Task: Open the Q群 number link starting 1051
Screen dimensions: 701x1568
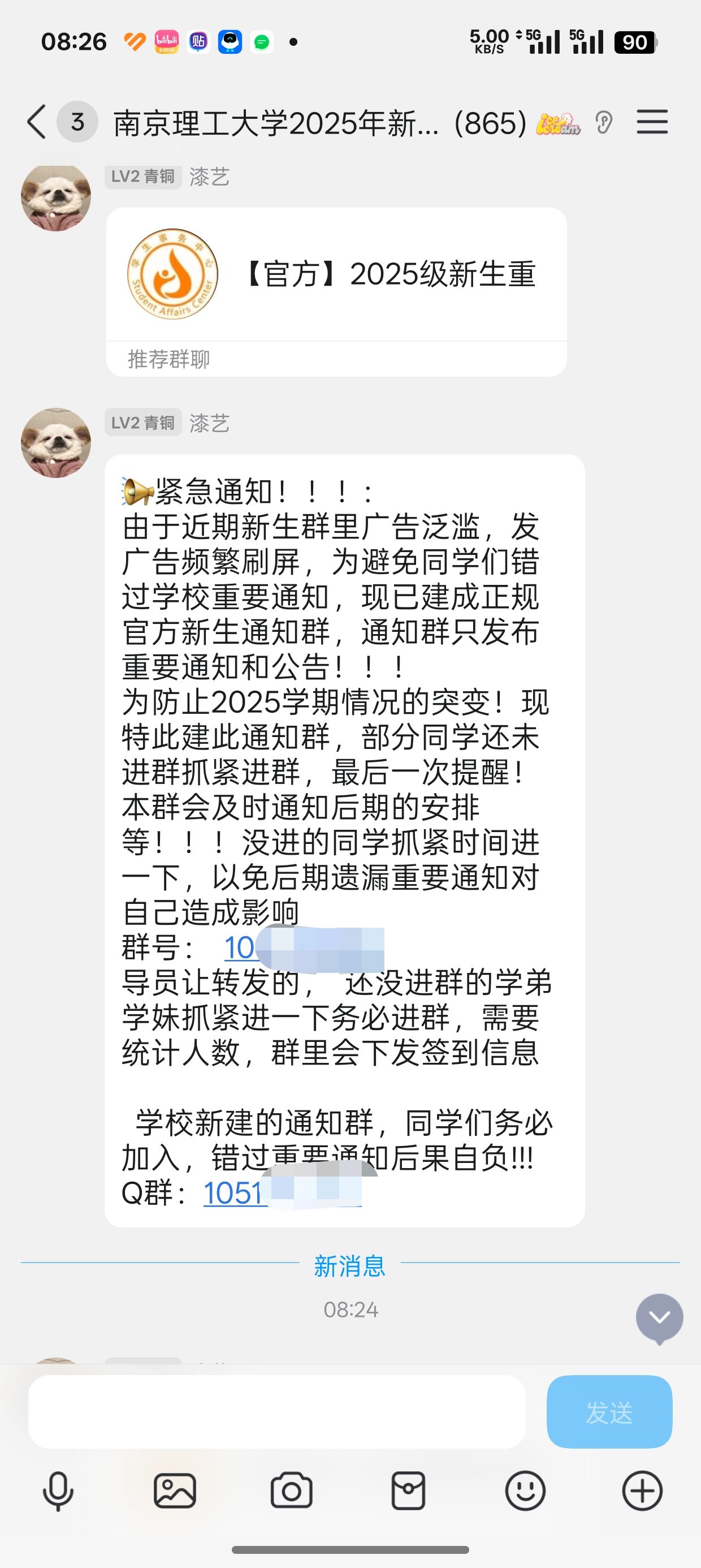Action: [x=233, y=1192]
